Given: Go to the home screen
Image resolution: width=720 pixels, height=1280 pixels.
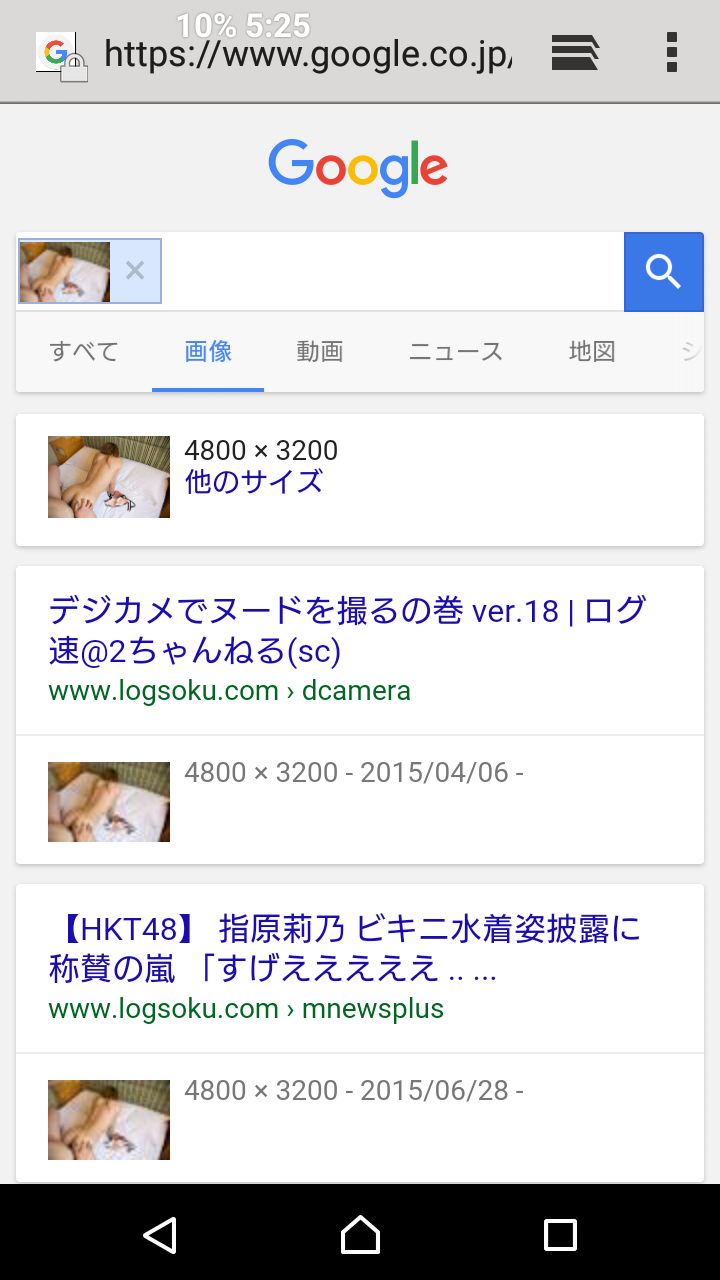Looking at the screenshot, I should click(360, 1234).
